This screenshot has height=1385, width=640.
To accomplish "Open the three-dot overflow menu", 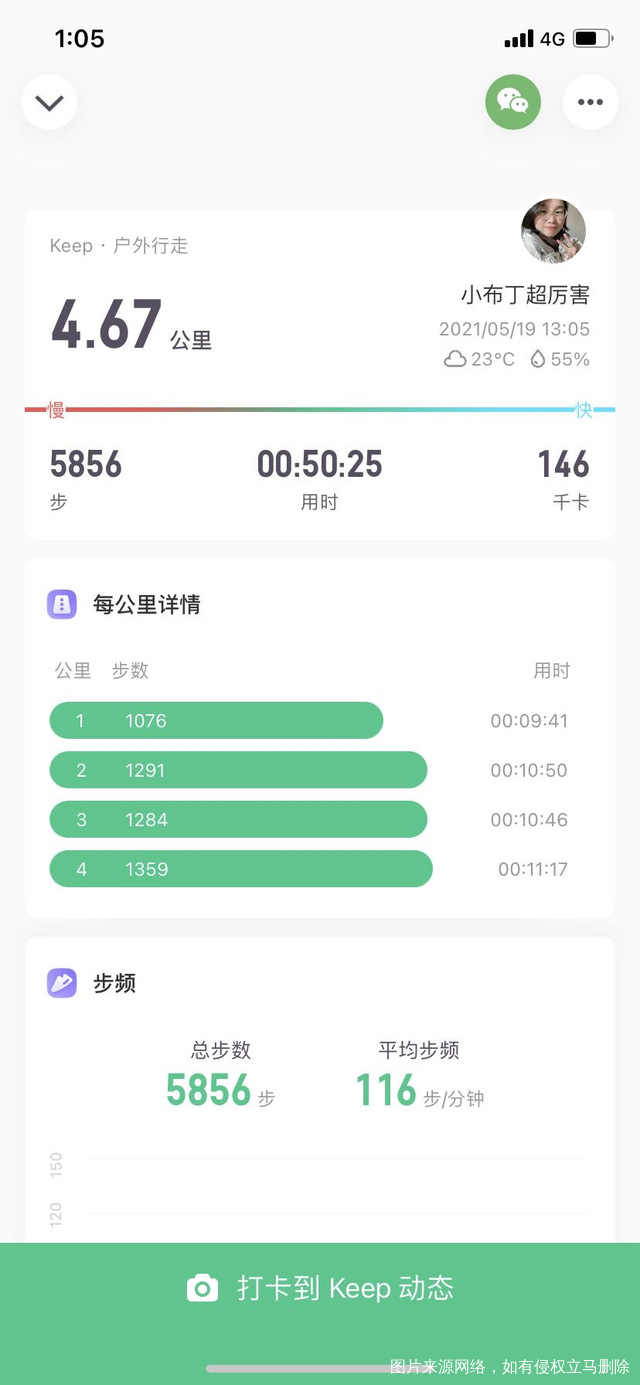I will 590,102.
